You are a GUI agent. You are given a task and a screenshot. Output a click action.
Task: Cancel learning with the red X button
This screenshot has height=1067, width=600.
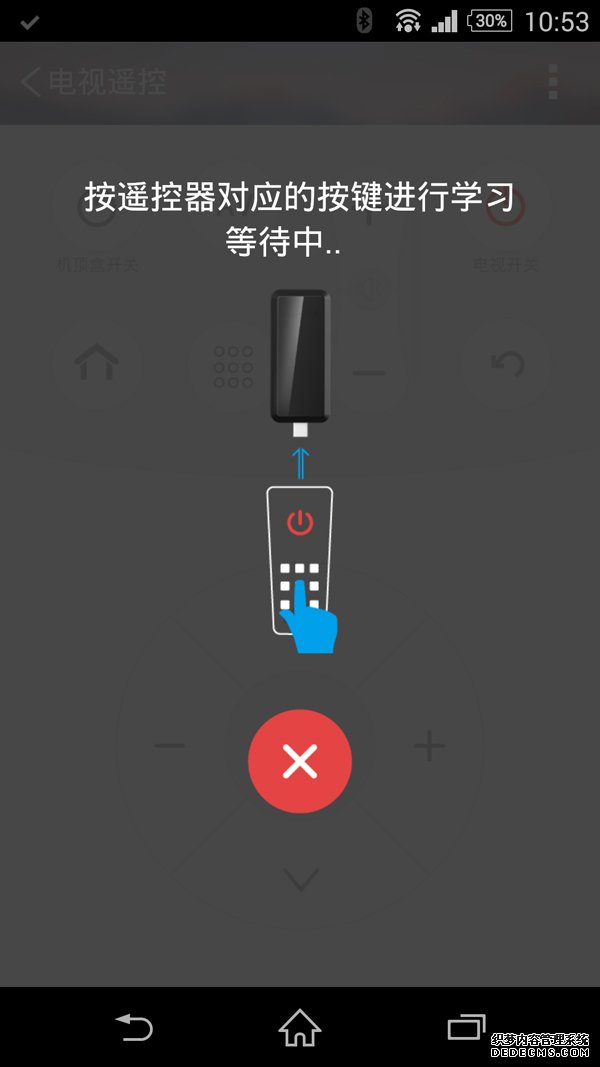(300, 761)
